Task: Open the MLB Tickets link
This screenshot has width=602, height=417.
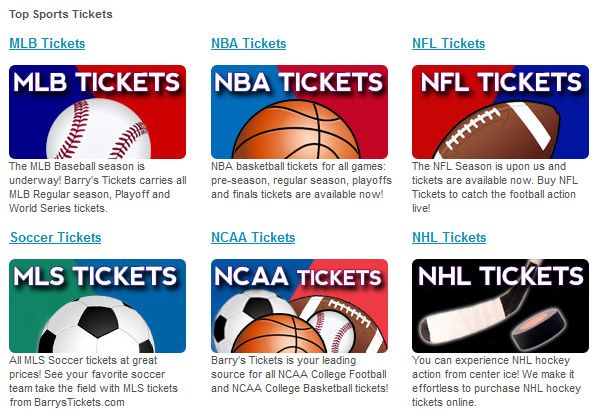Action: click(x=47, y=43)
